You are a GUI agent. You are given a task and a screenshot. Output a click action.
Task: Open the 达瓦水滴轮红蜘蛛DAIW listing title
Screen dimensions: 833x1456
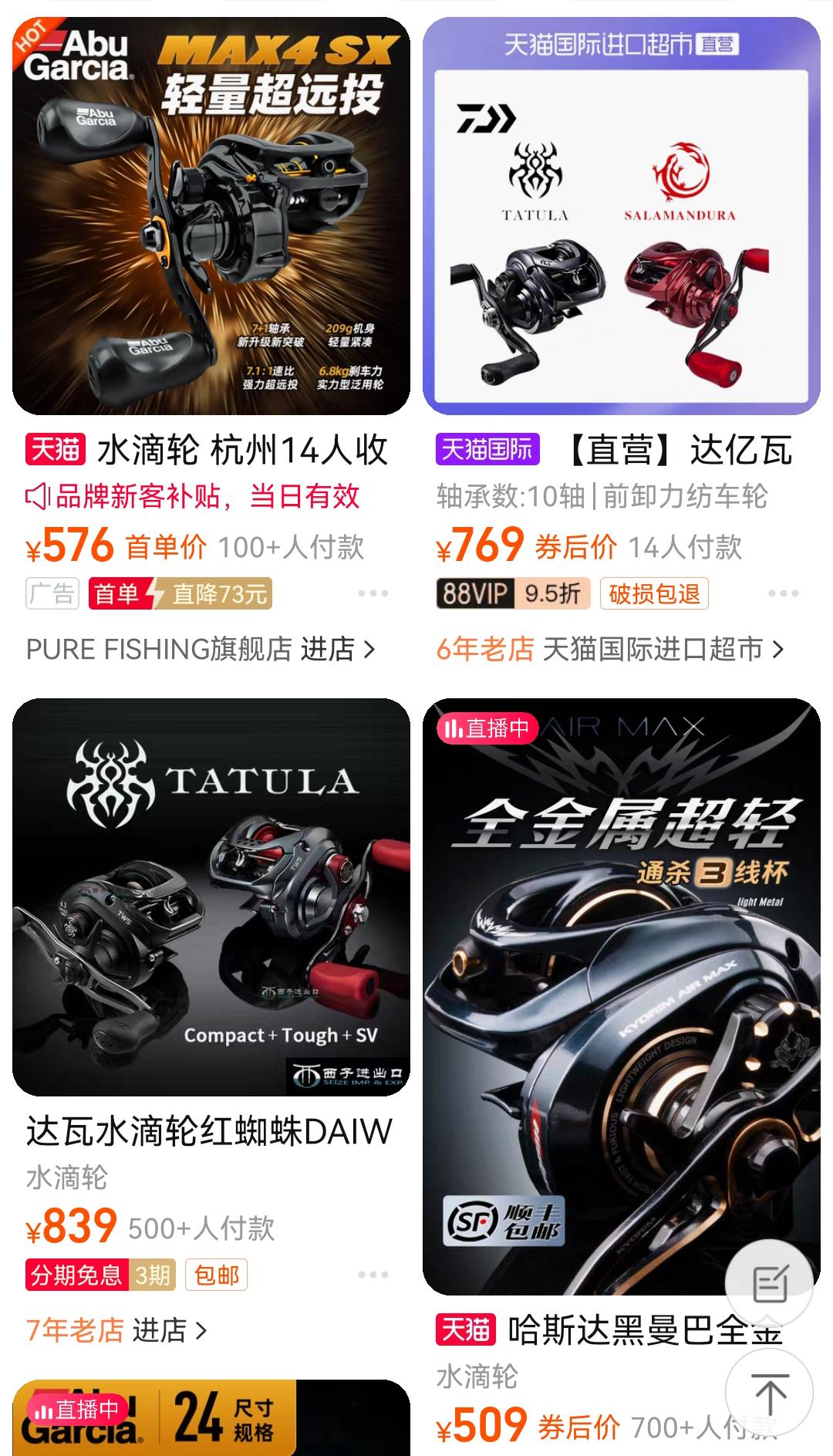[209, 1132]
